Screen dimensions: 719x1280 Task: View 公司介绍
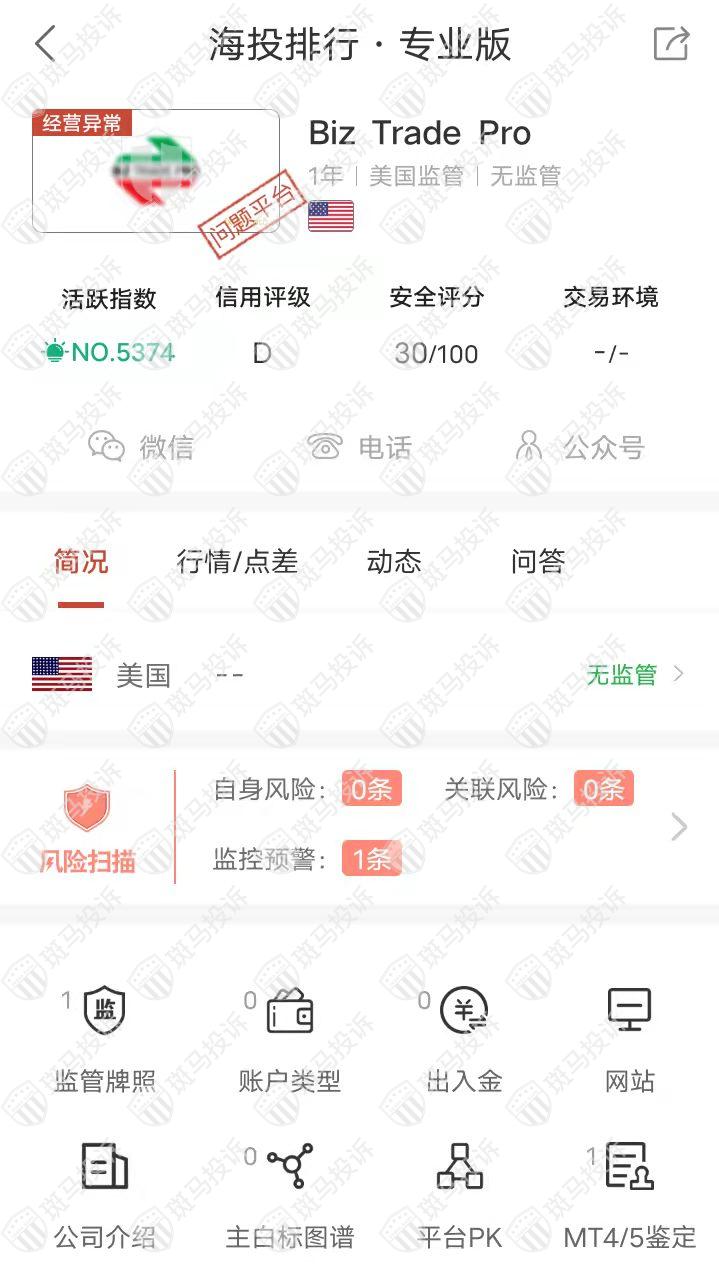pos(105,1195)
